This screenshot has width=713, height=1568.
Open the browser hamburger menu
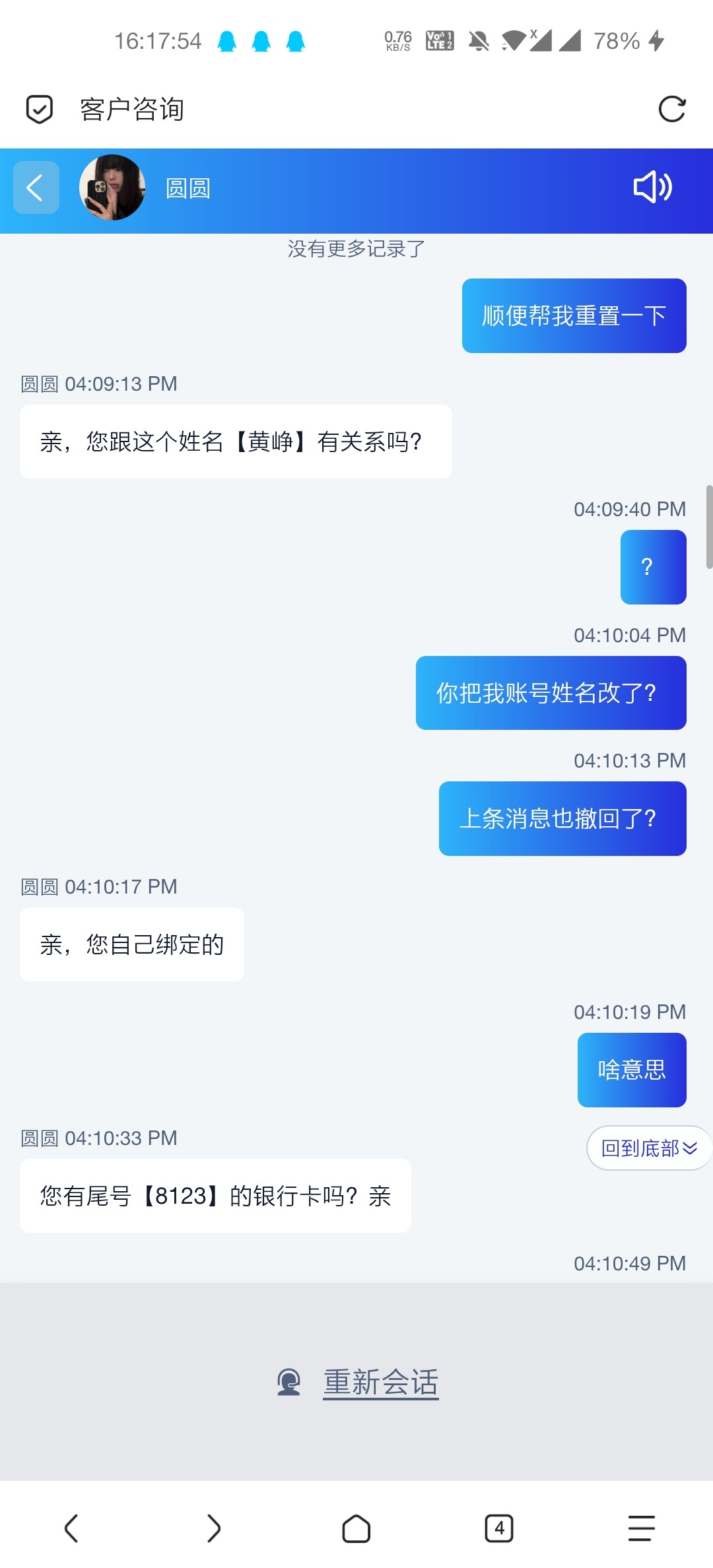pos(641,1528)
